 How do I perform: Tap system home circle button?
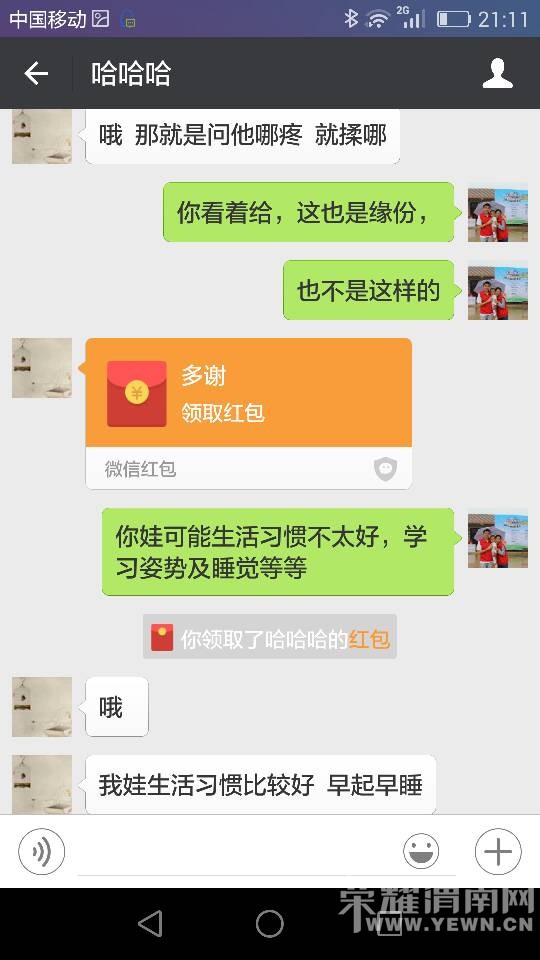(x=270, y=923)
